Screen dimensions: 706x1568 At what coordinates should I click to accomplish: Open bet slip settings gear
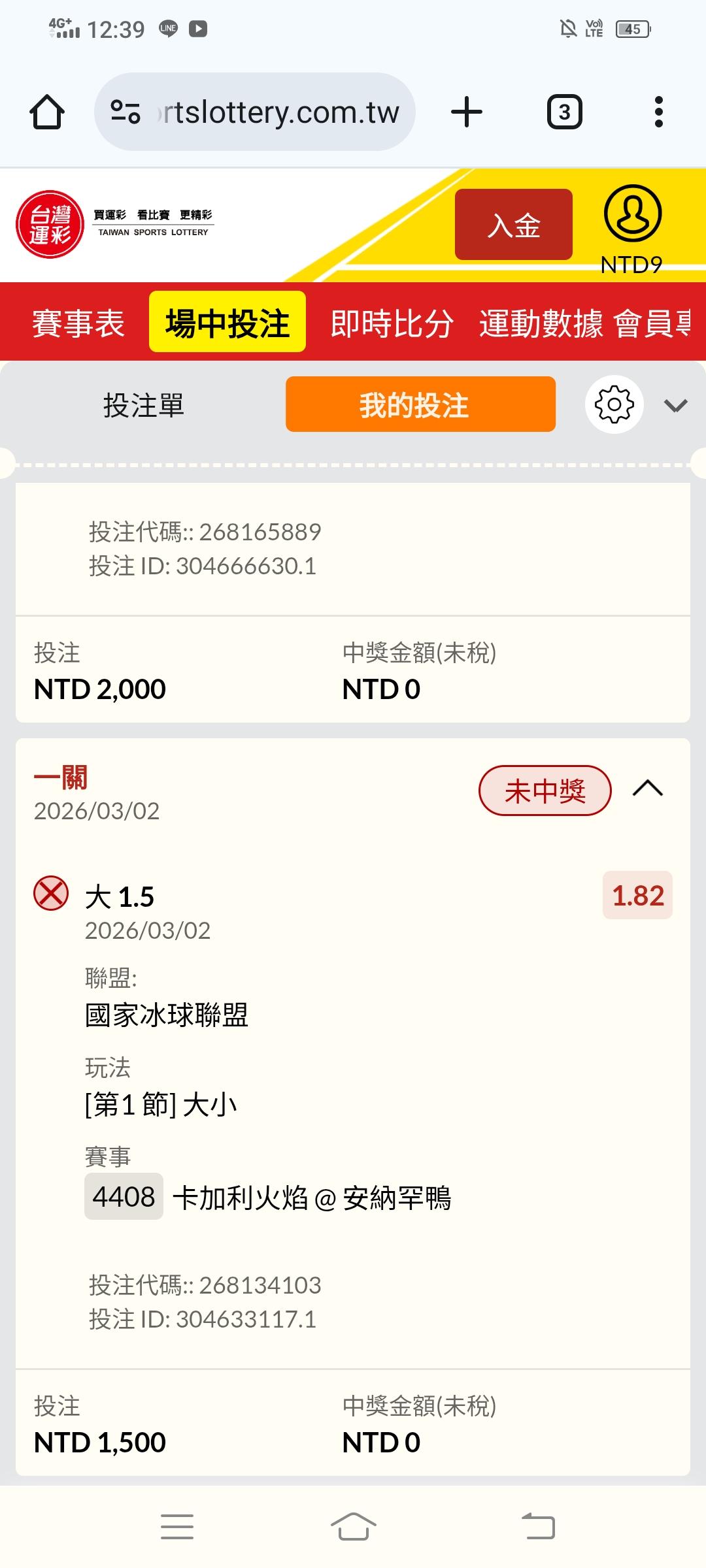pos(614,405)
